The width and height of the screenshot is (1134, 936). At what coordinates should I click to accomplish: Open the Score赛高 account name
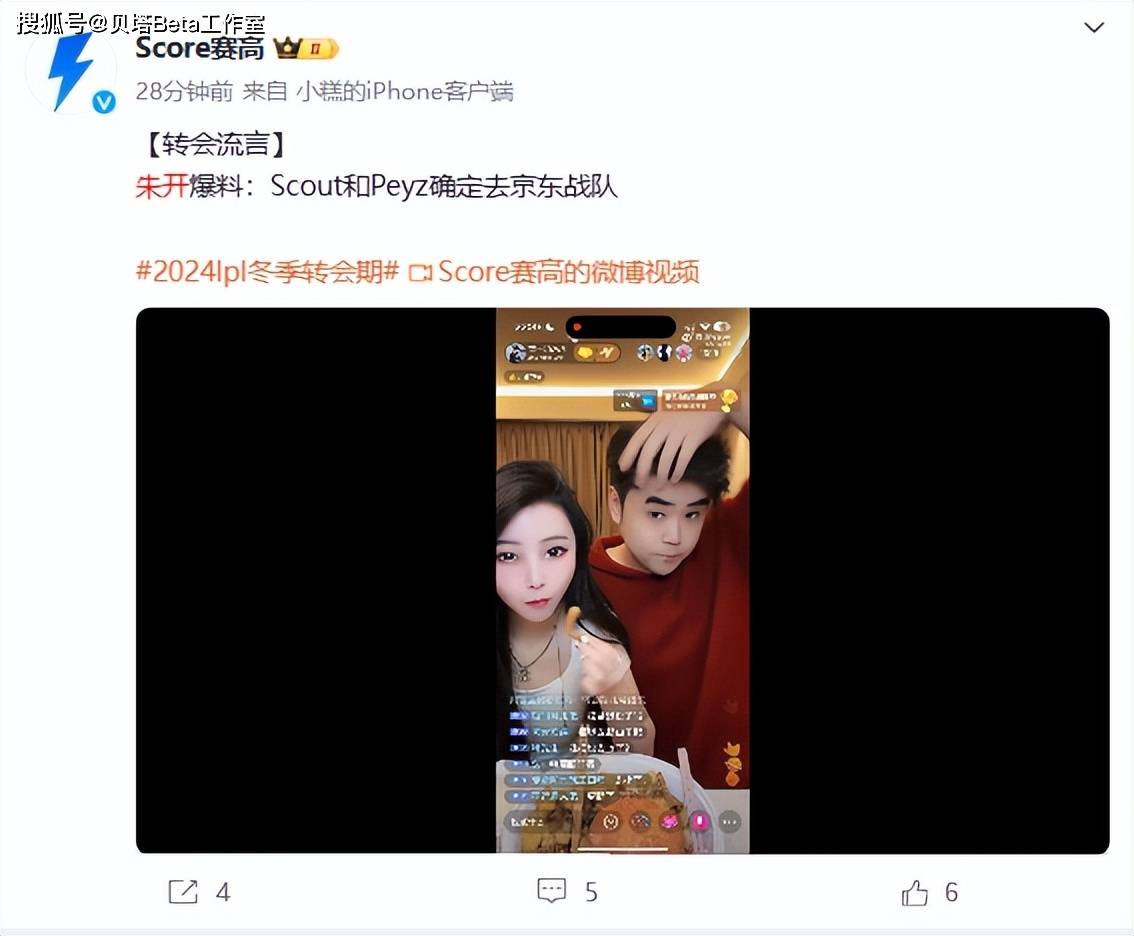pyautogui.click(x=199, y=47)
